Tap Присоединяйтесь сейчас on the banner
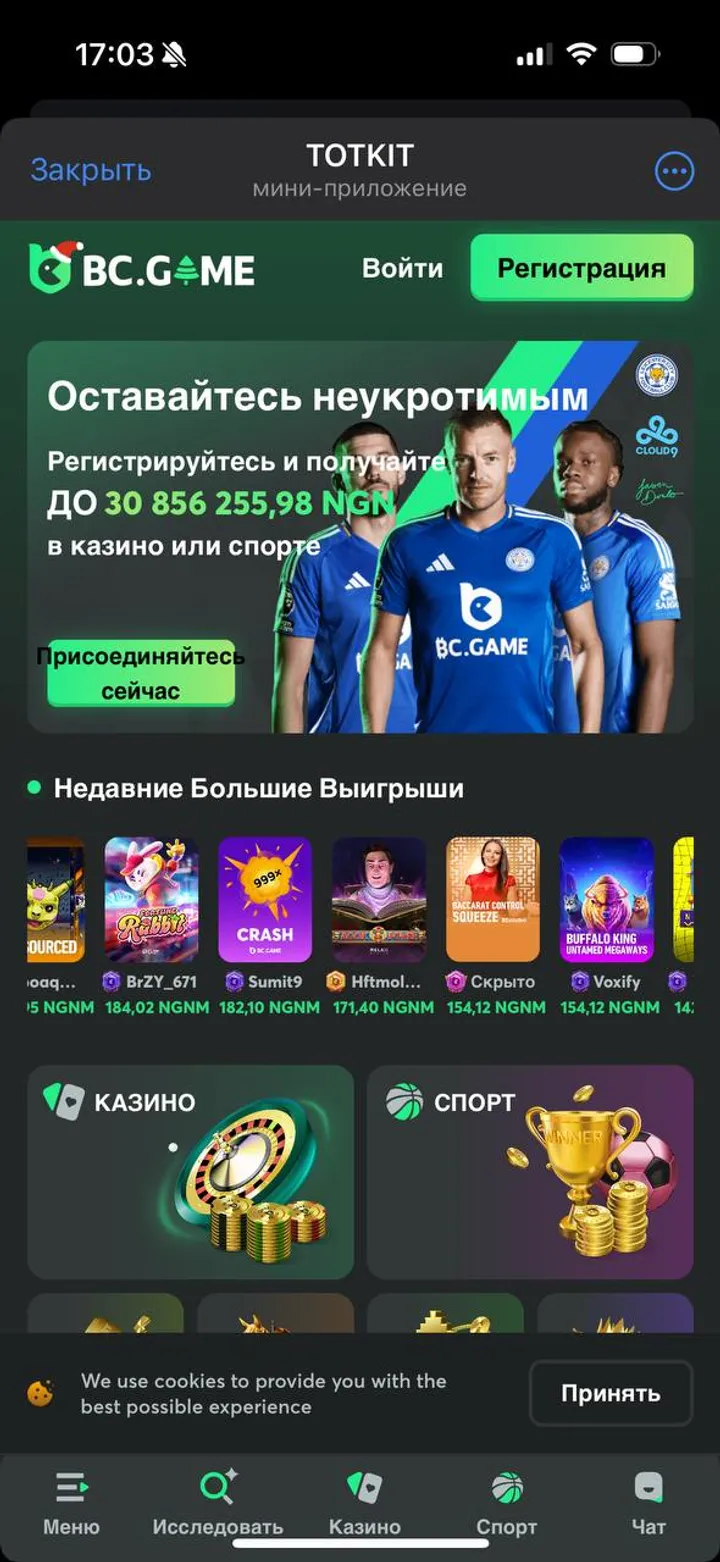Image resolution: width=720 pixels, height=1562 pixels. pyautogui.click(x=141, y=673)
